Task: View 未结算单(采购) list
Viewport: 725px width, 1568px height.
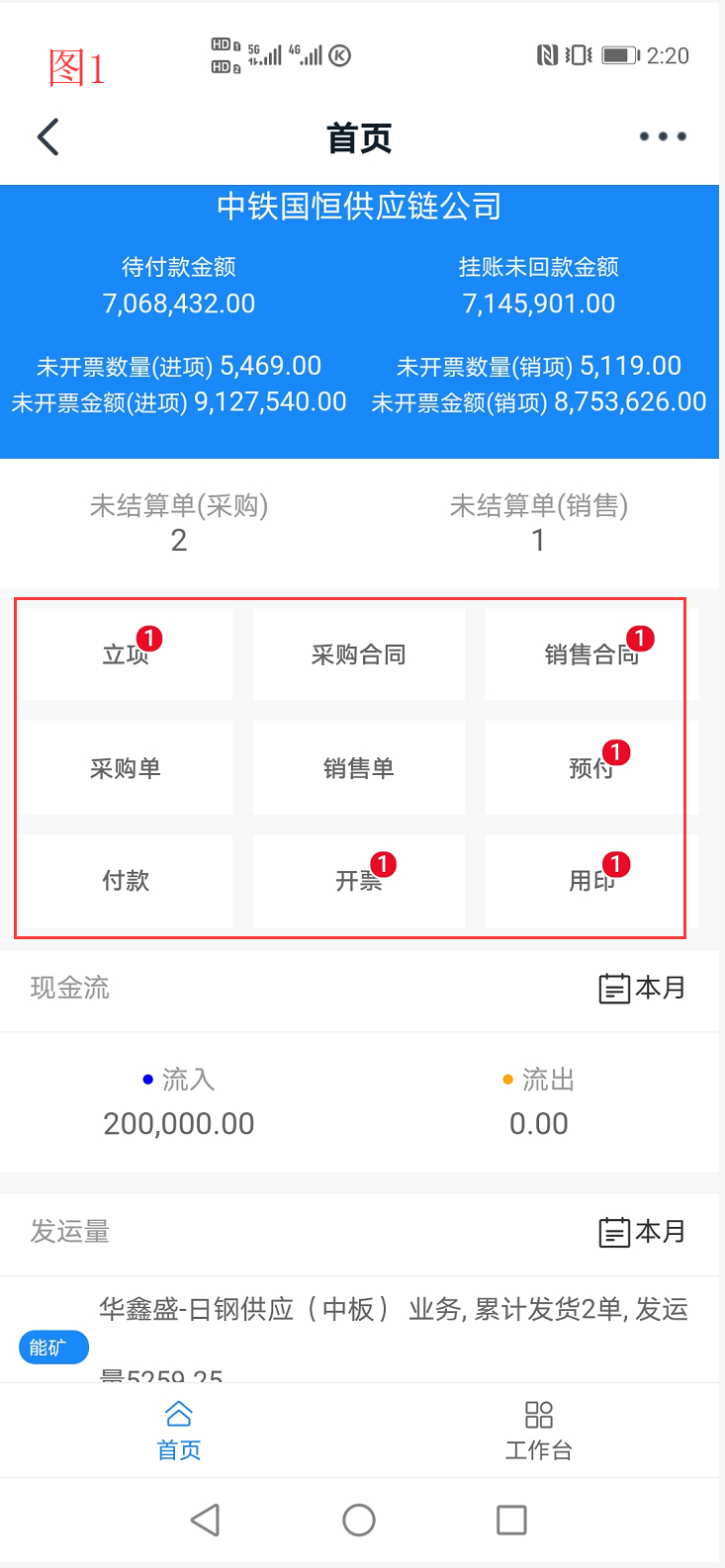Action: [179, 523]
